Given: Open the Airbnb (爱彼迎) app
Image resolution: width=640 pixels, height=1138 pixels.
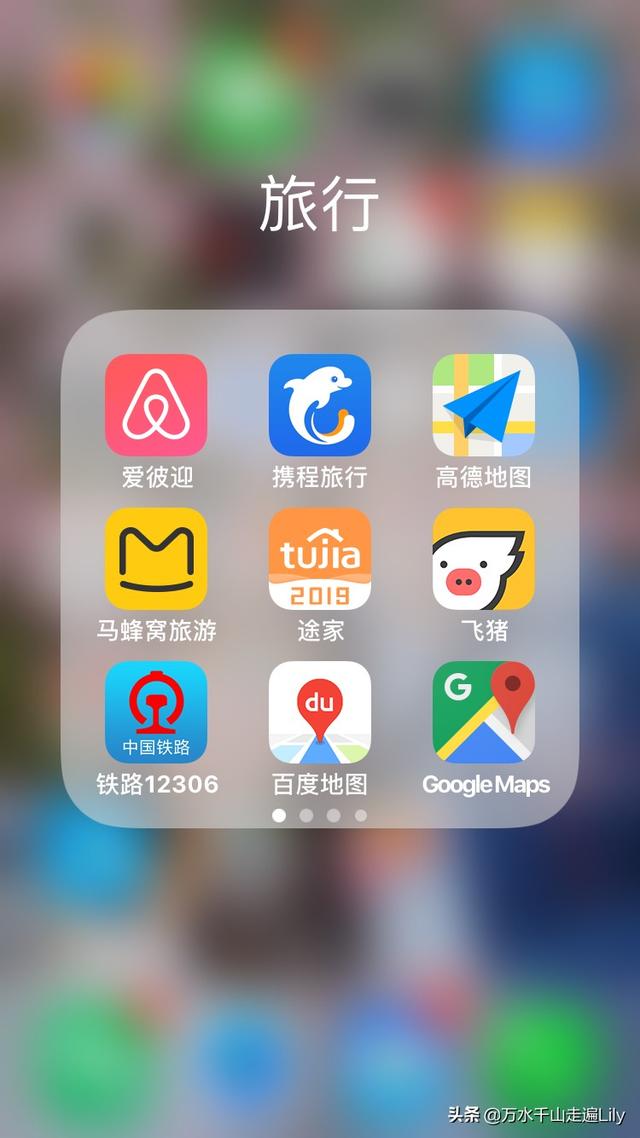Looking at the screenshot, I should pos(156,405).
